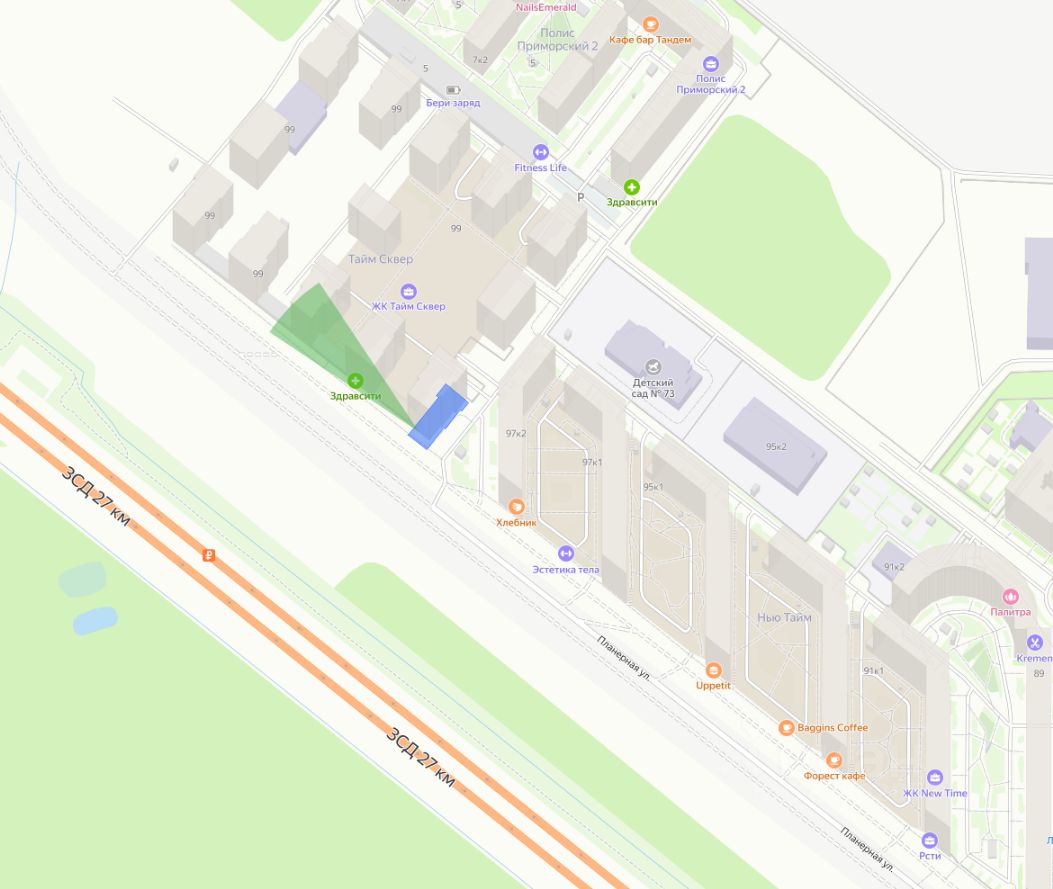The image size is (1053, 889).
Task: Tap the ЖК New Time marker
Action: pos(935,777)
